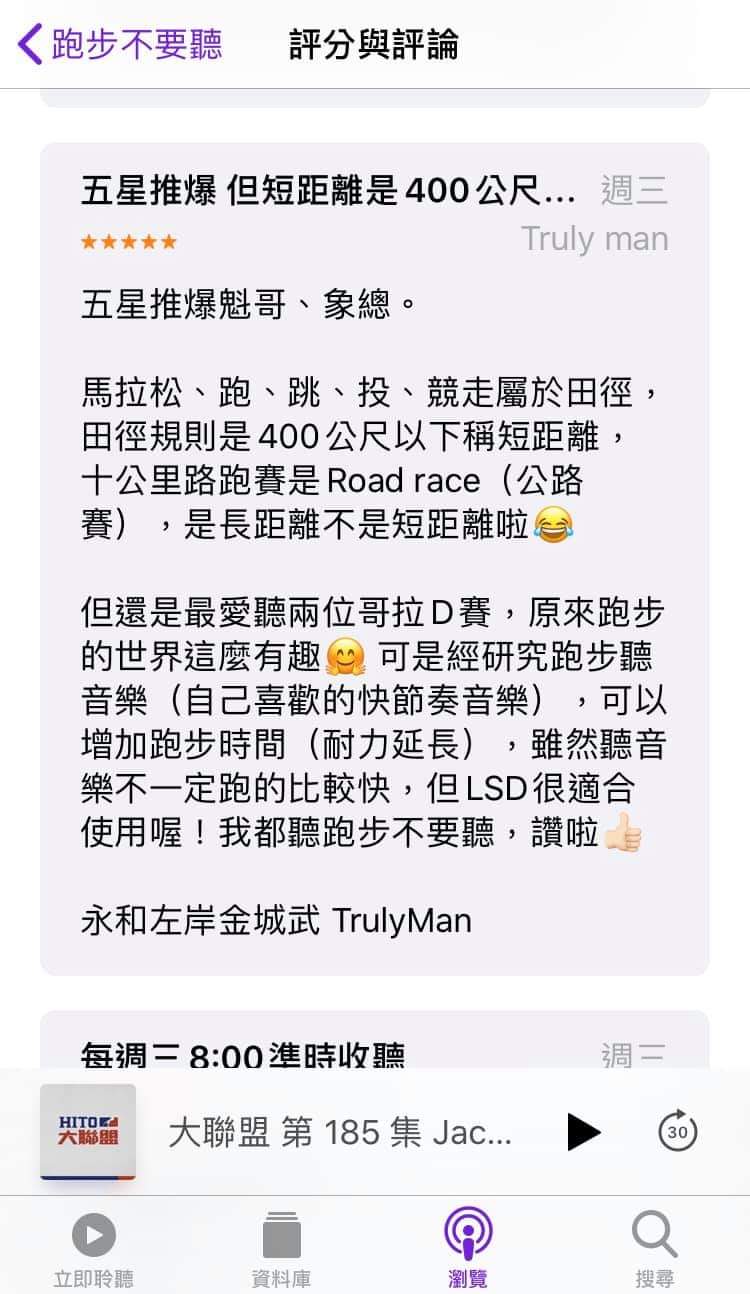Skip forward 30 seconds

coord(678,1132)
